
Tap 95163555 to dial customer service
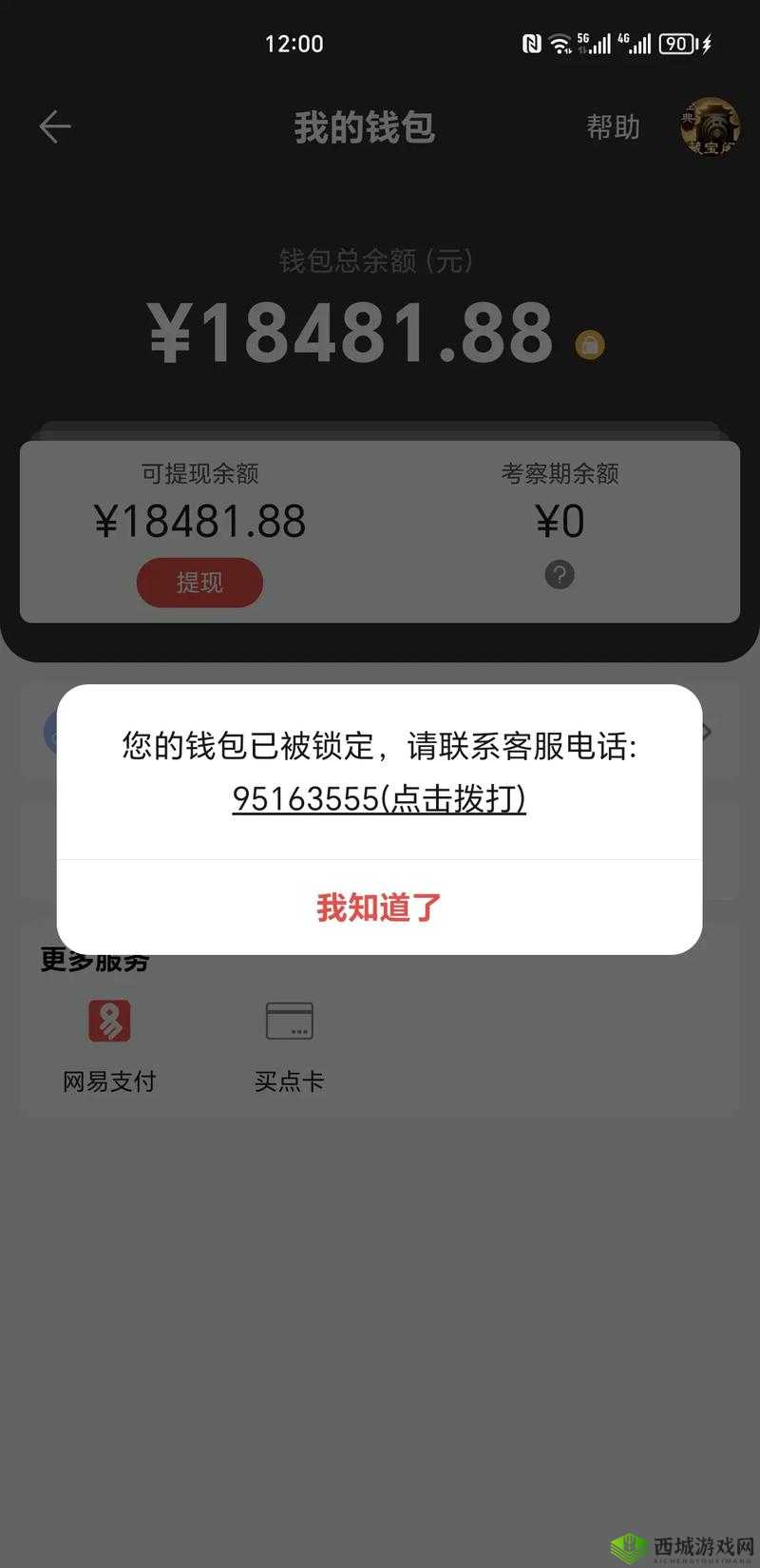pyautogui.click(x=378, y=801)
